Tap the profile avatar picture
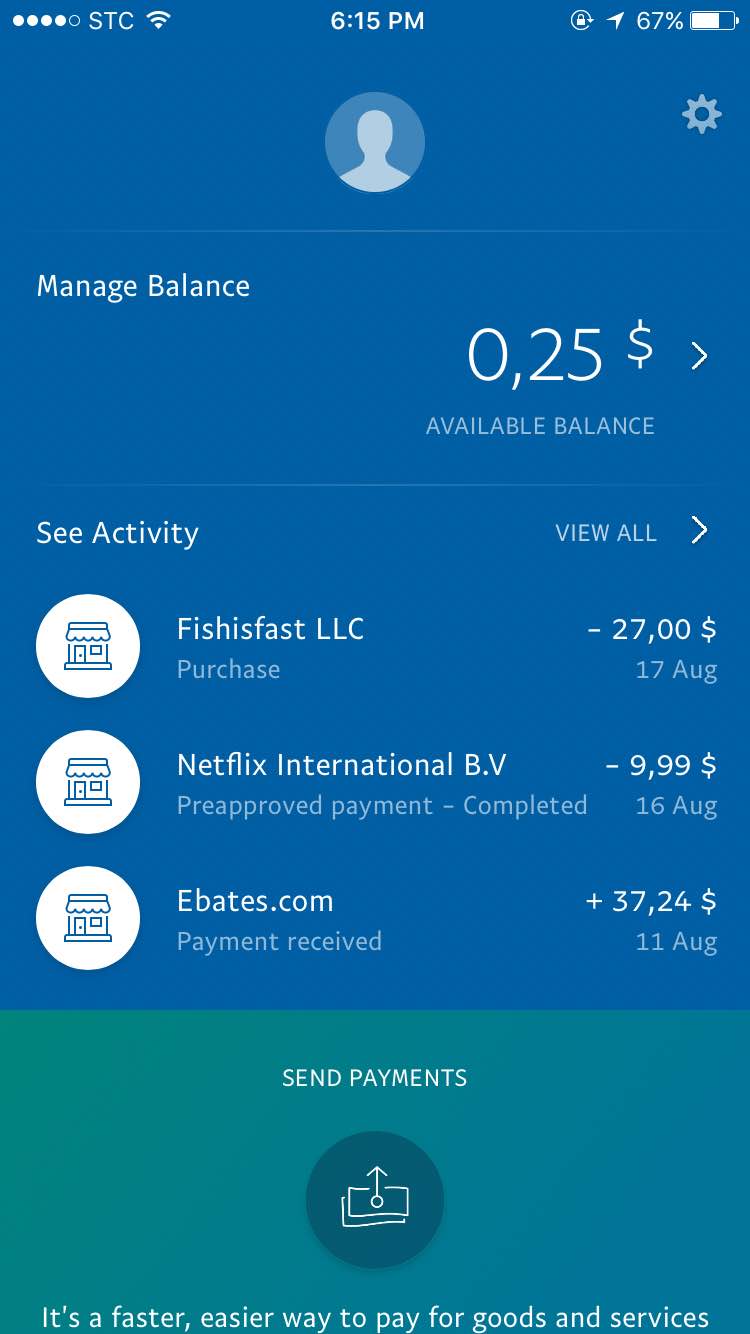Screen dimensions: 750x1334 point(375,142)
